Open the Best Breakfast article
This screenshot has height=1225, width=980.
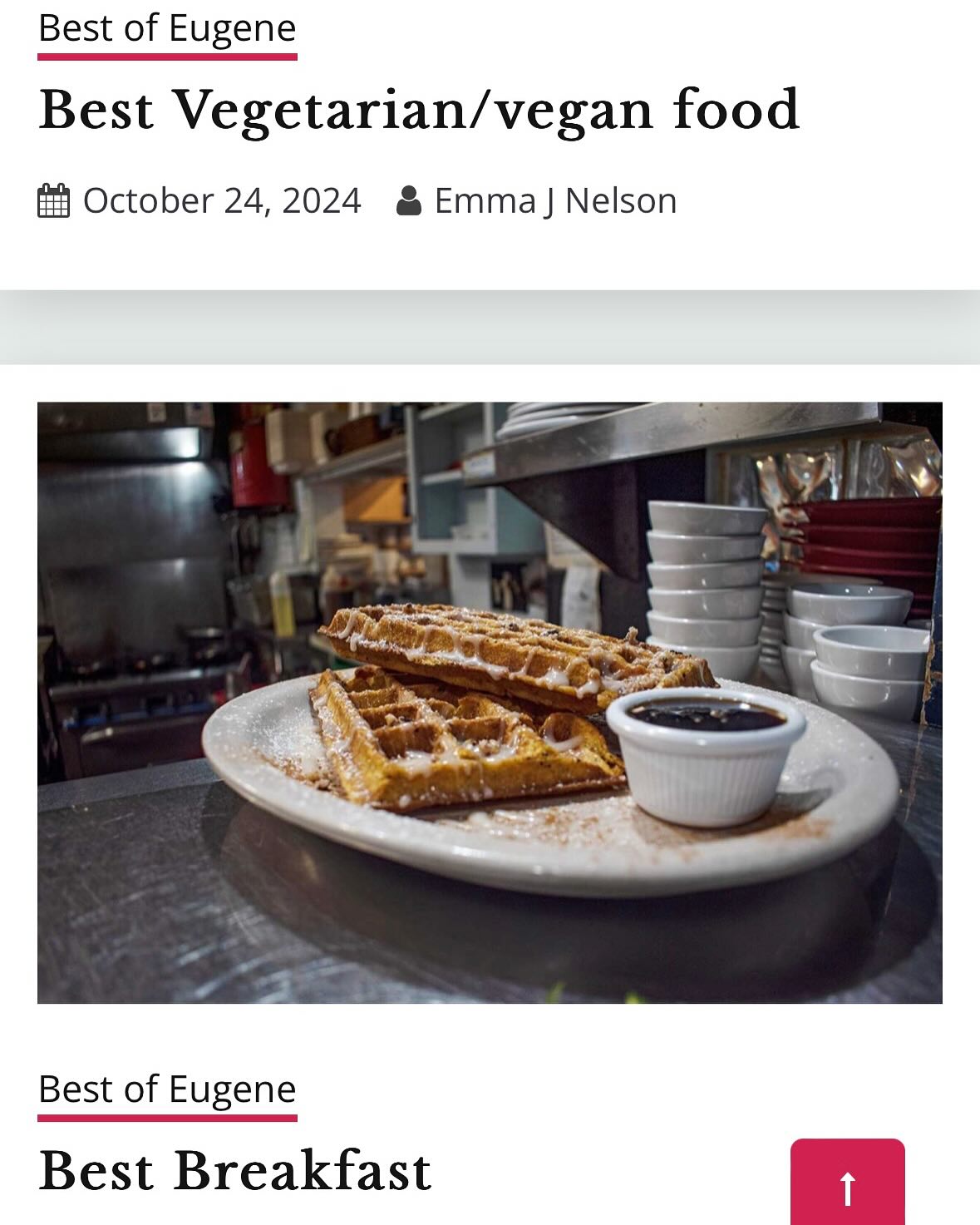pyautogui.click(x=235, y=1171)
